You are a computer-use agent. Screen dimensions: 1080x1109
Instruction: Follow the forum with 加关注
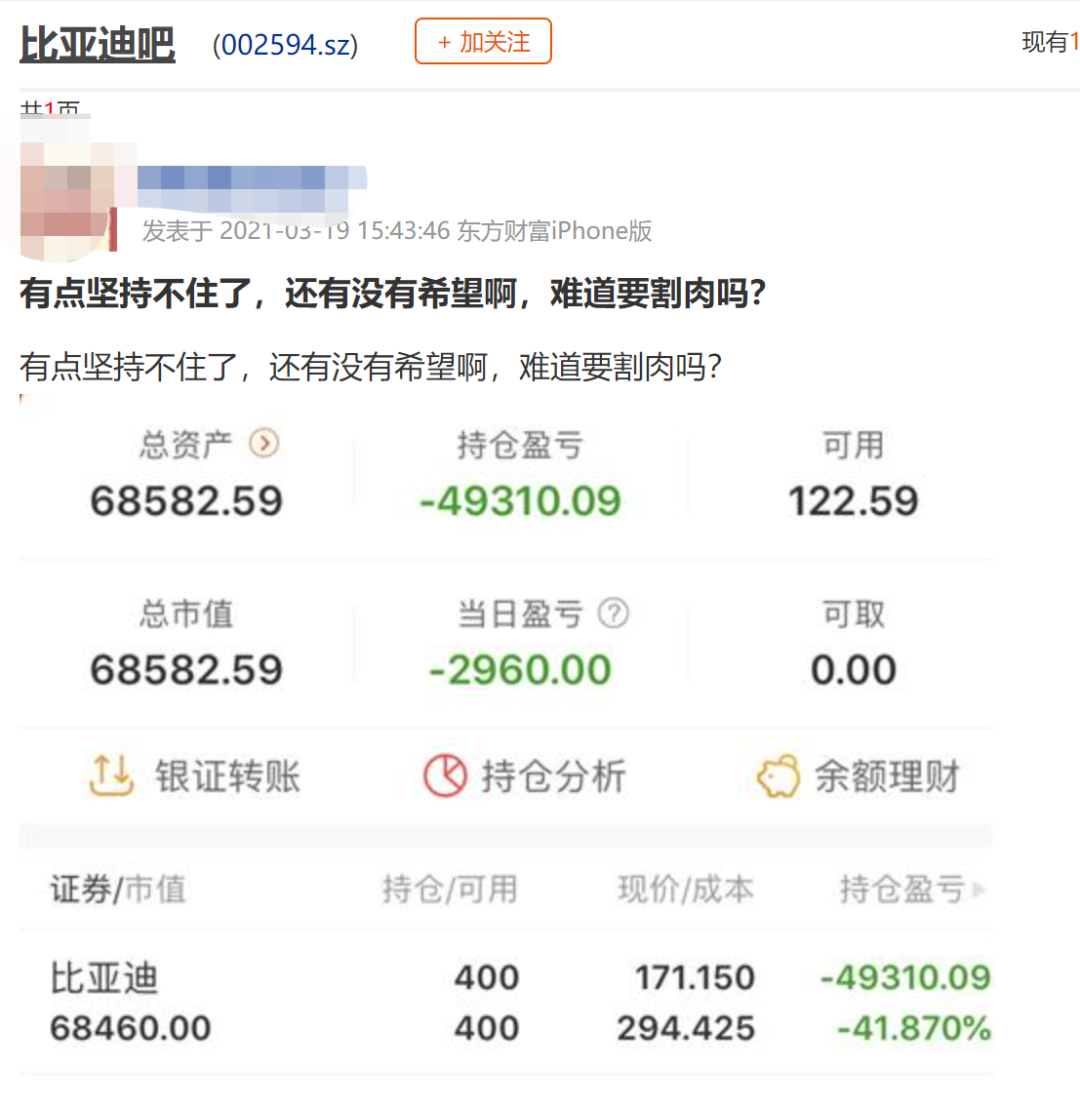(483, 42)
